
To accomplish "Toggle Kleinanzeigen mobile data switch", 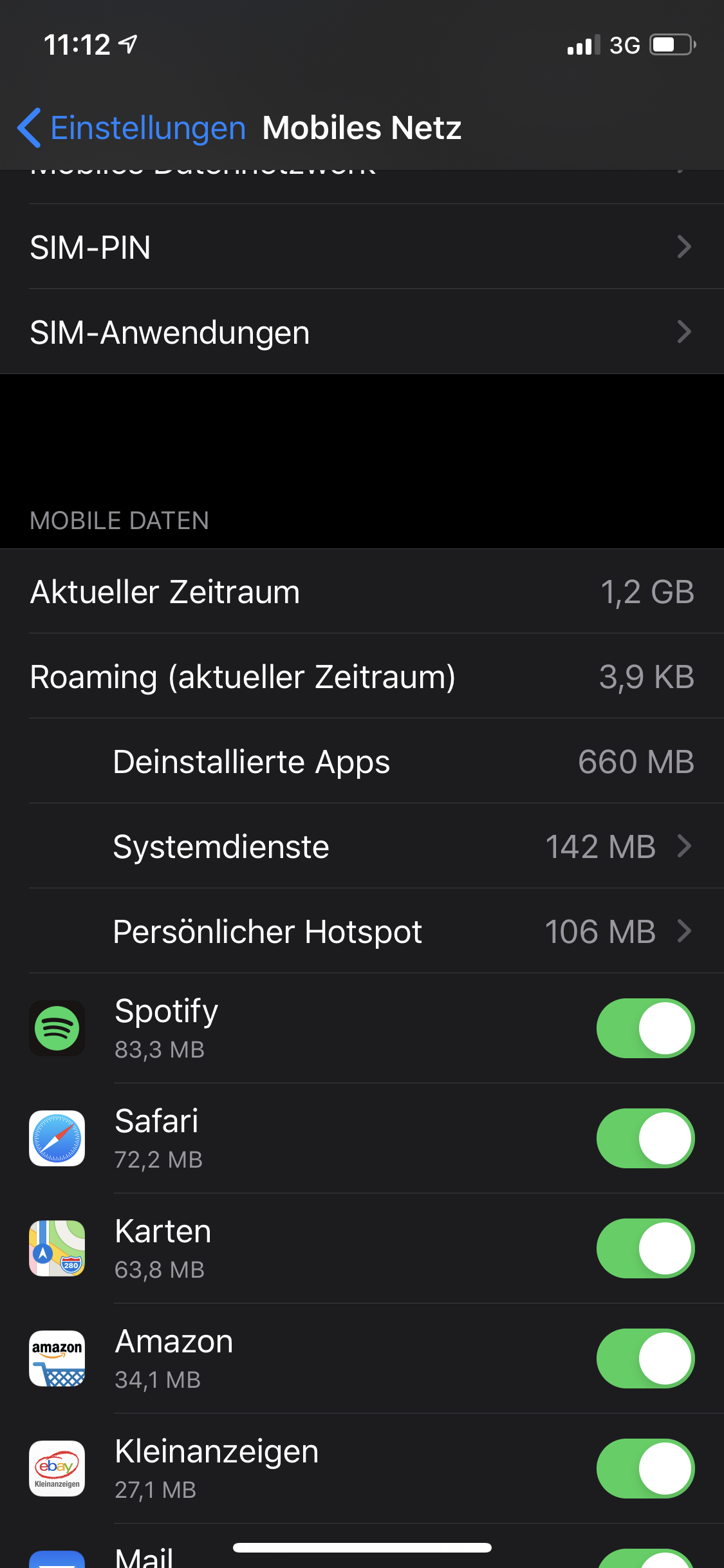I will coord(645,1468).
